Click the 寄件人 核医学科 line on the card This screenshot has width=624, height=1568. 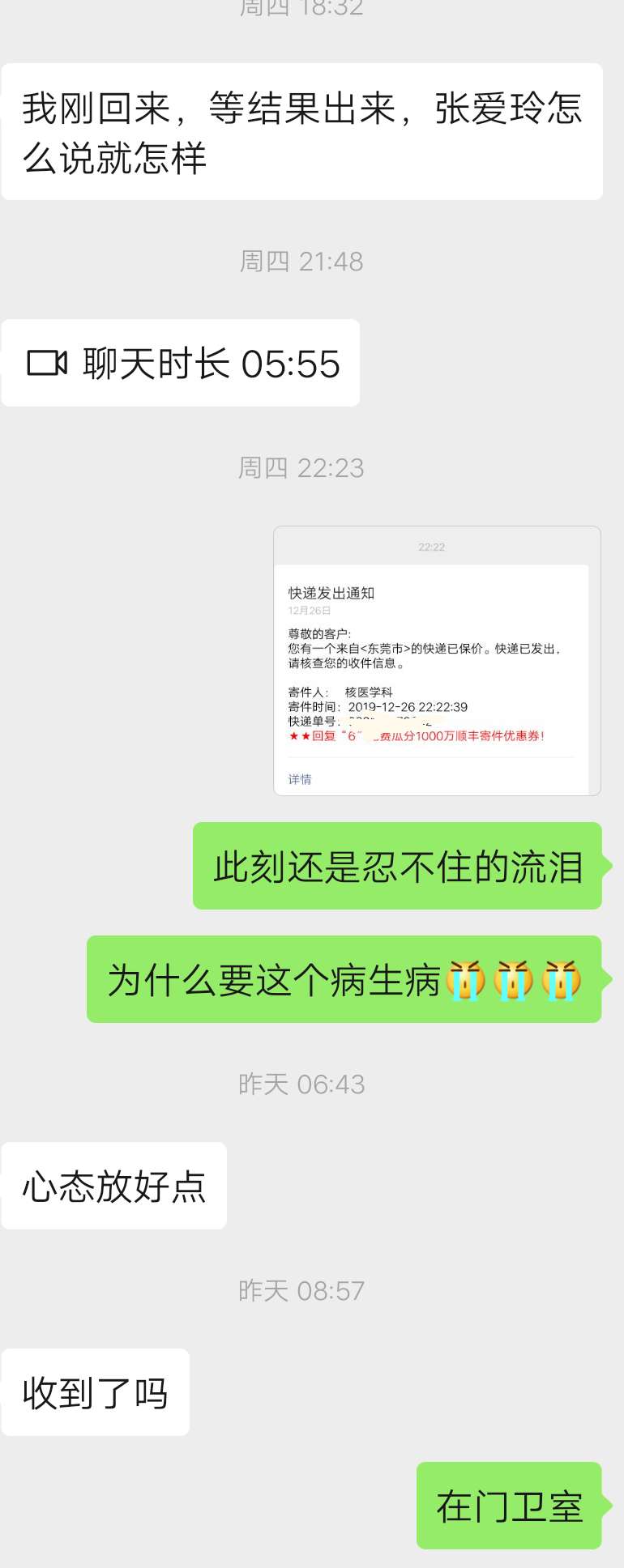pyautogui.click(x=340, y=693)
